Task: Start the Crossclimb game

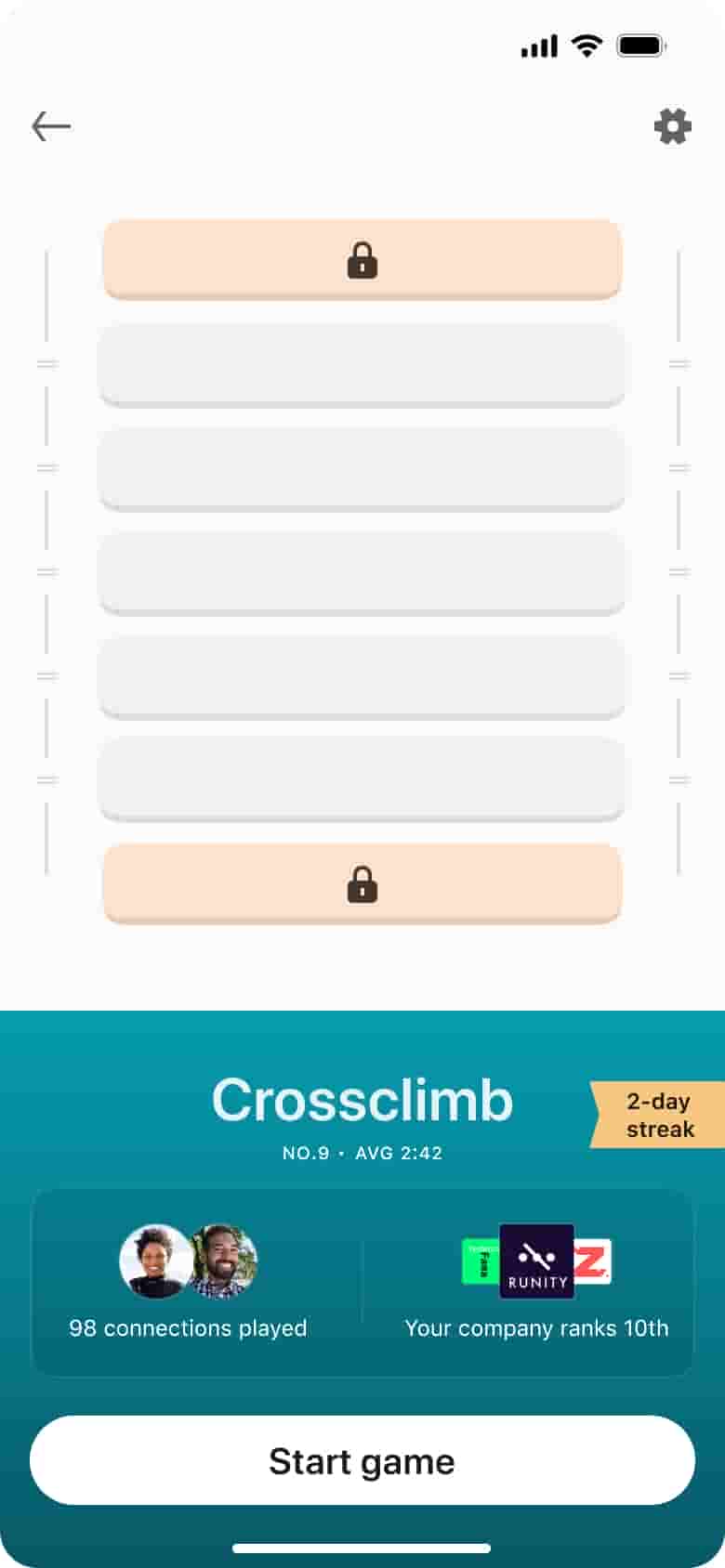Action: pyautogui.click(x=362, y=1460)
